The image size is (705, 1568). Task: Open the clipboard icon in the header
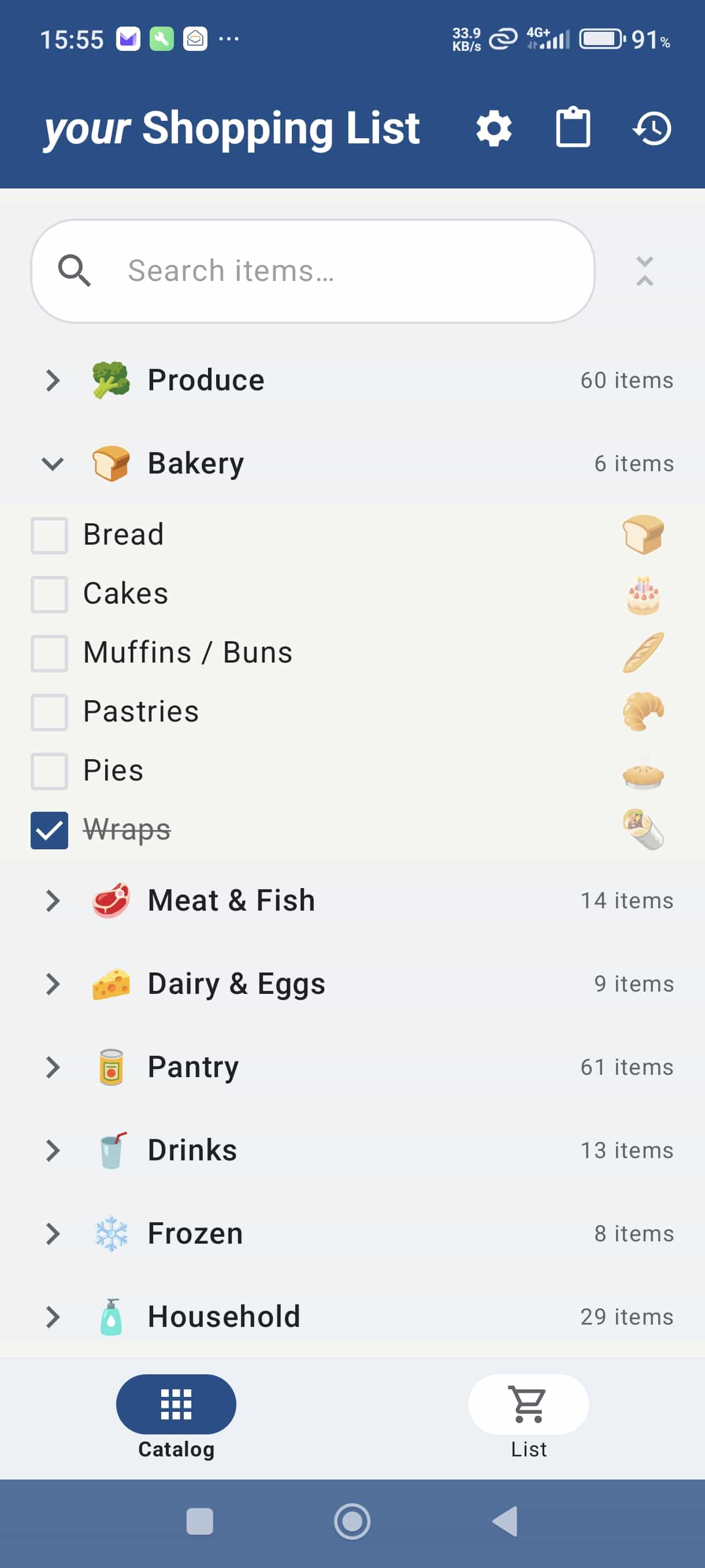pyautogui.click(x=573, y=128)
